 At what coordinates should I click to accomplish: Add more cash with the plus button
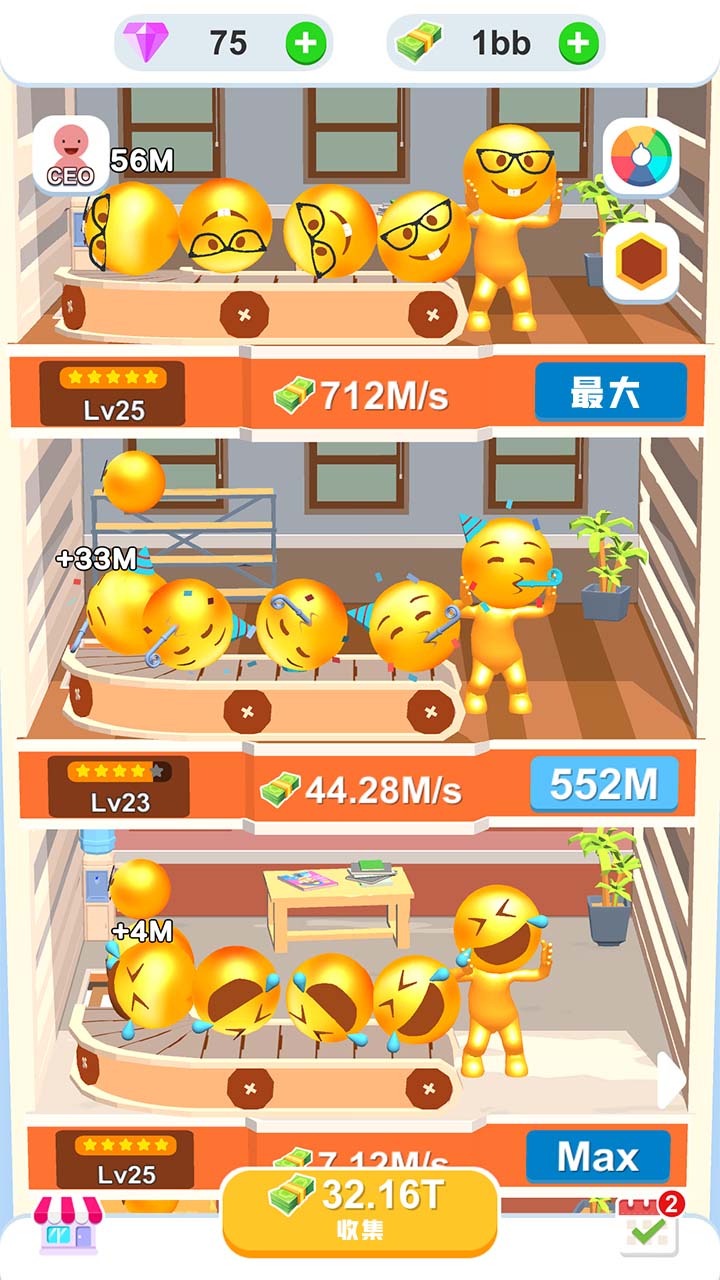tap(578, 43)
